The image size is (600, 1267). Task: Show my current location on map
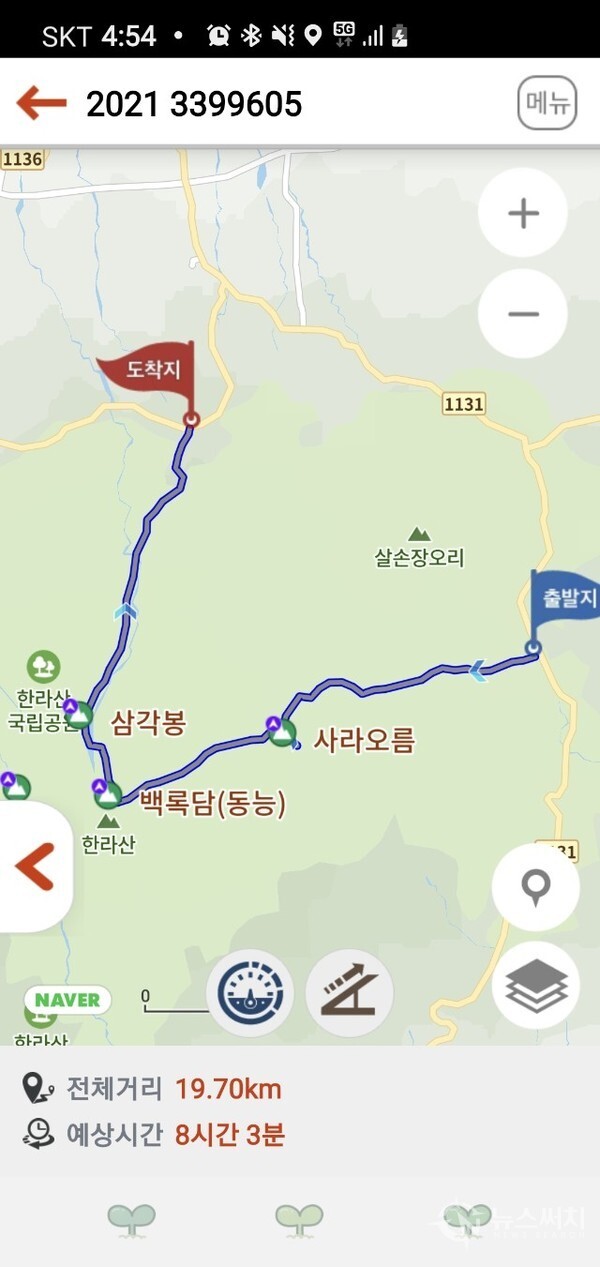[536, 887]
